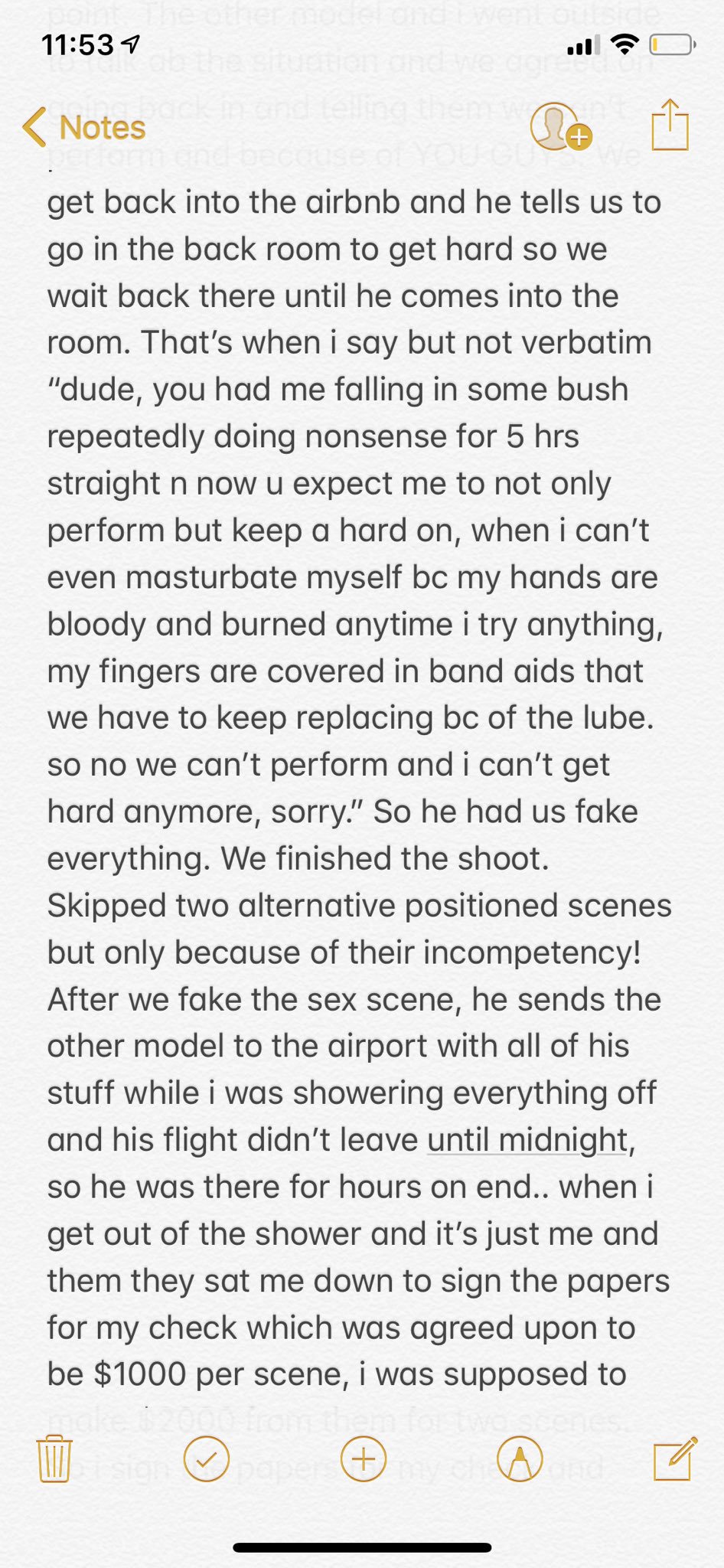Image resolution: width=724 pixels, height=1568 pixels.
Task: Open the drawing markup tool
Action: click(520, 1459)
